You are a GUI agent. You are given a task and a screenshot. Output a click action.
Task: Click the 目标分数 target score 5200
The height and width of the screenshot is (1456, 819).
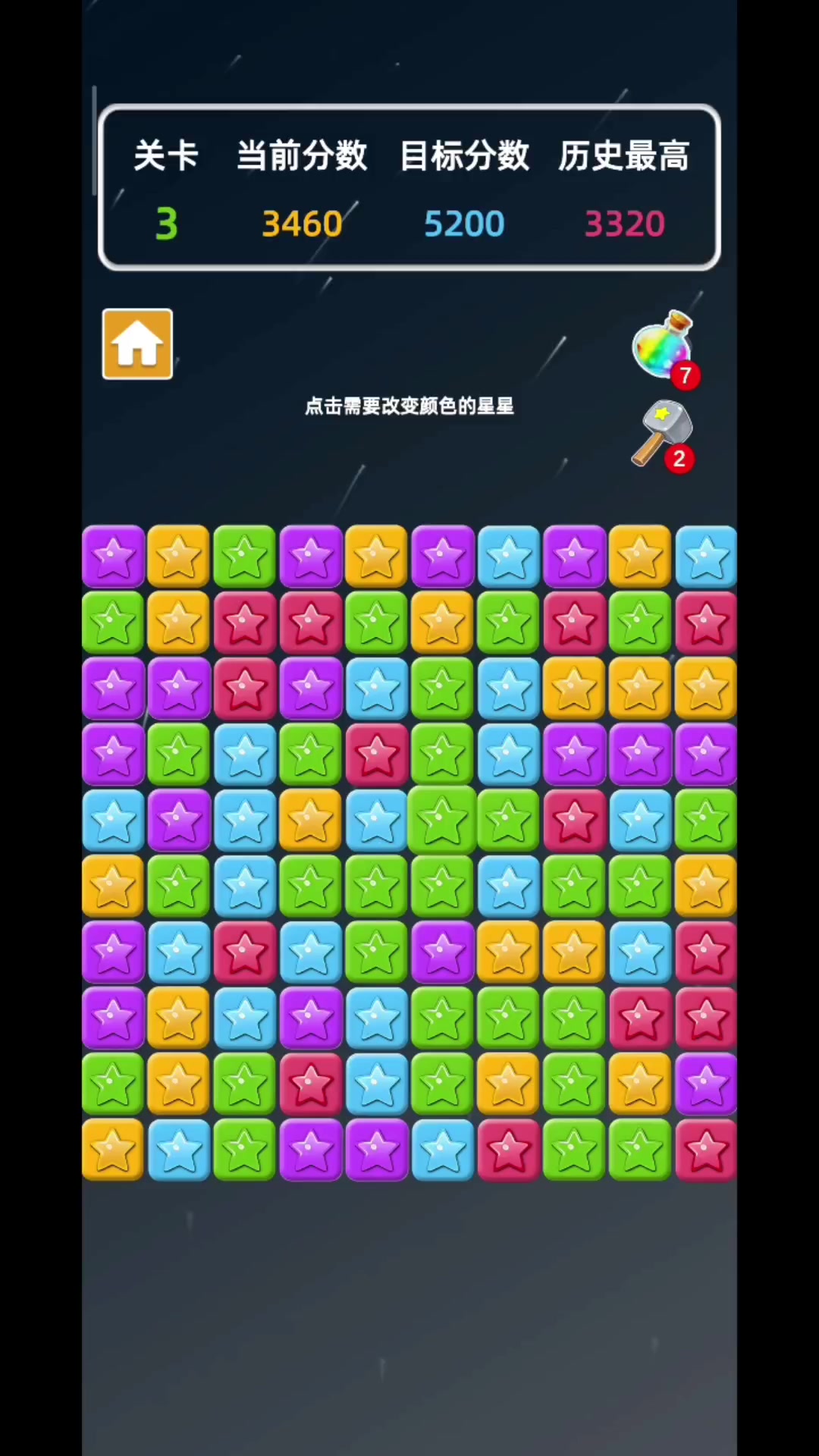(x=464, y=223)
